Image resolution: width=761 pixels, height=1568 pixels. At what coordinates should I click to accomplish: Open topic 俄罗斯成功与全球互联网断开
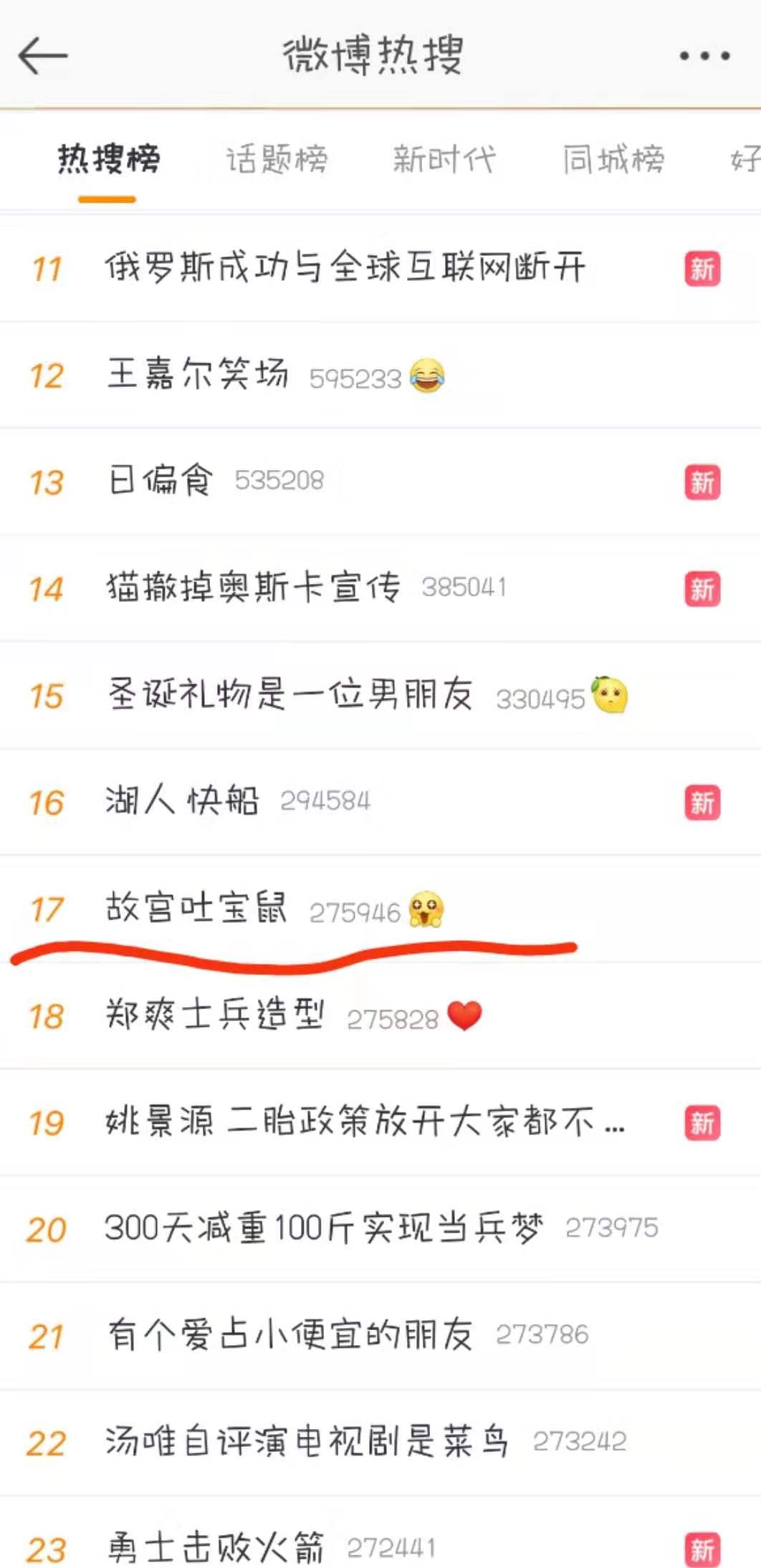coord(345,268)
